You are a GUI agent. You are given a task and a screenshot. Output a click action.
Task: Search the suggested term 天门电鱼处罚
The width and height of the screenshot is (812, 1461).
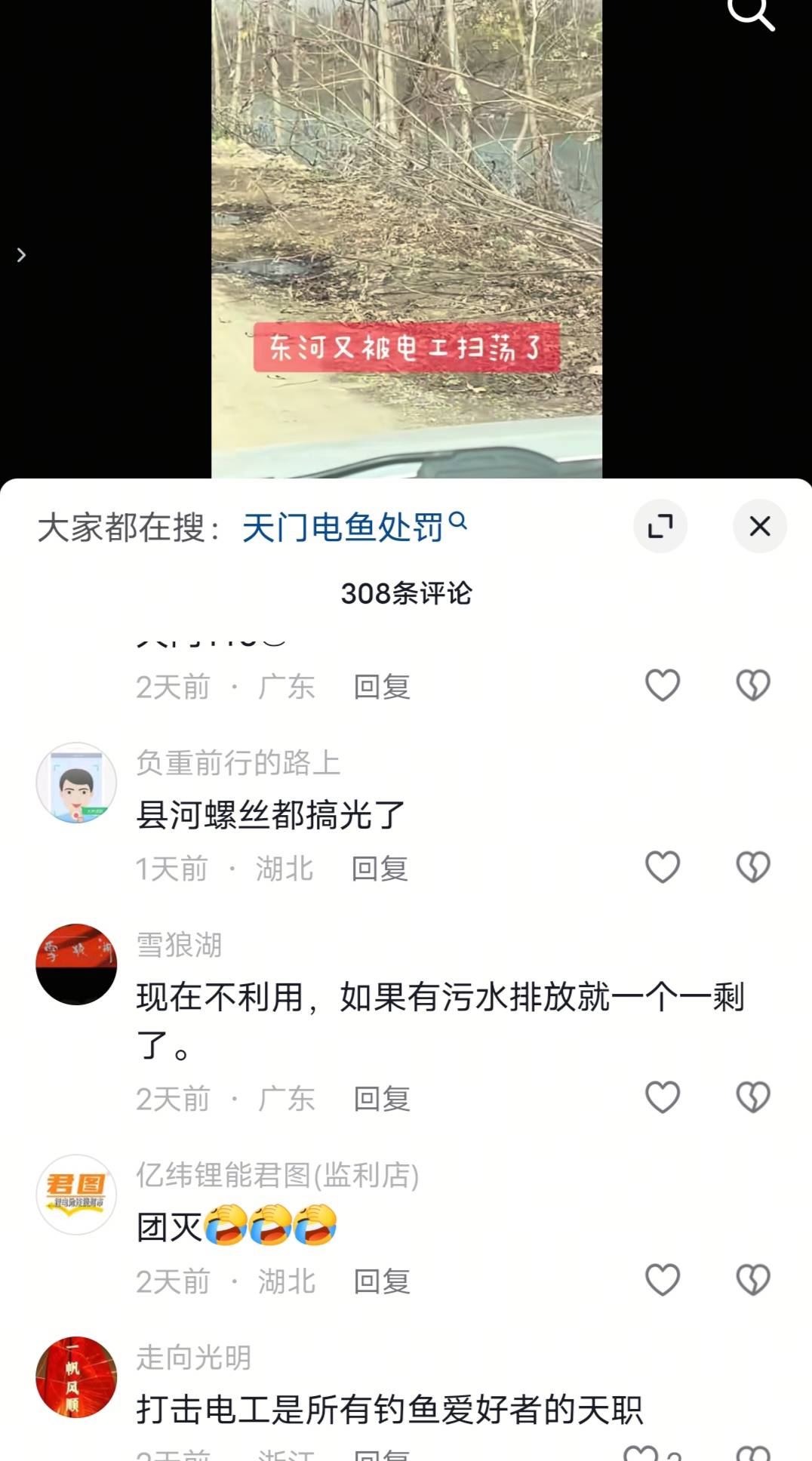pyautogui.click(x=343, y=527)
